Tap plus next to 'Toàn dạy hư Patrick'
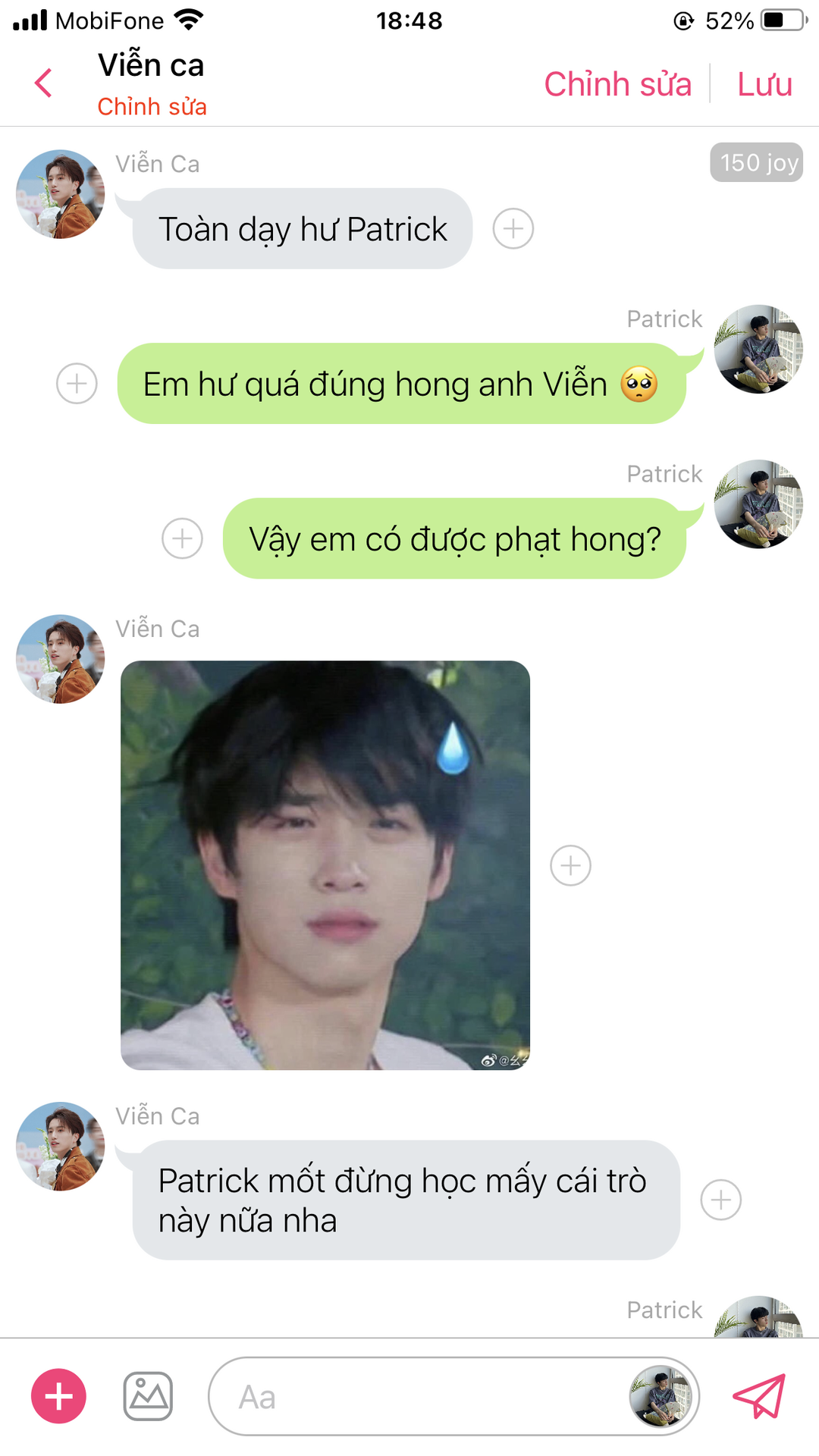The width and height of the screenshot is (819, 1456). [x=513, y=228]
